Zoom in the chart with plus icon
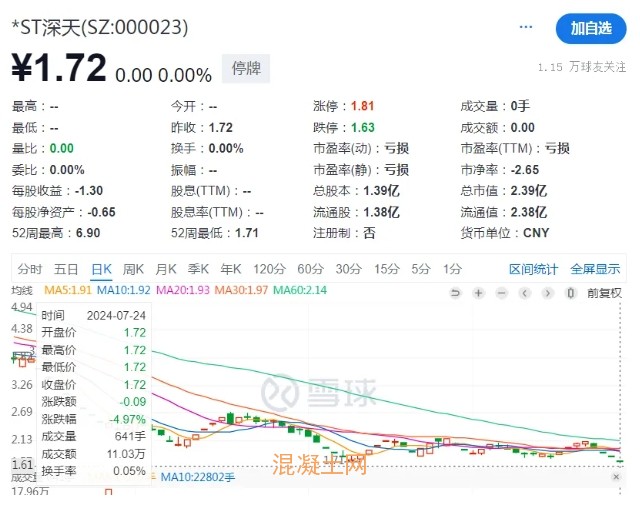Image resolution: width=640 pixels, height=507 pixels. (x=479, y=293)
